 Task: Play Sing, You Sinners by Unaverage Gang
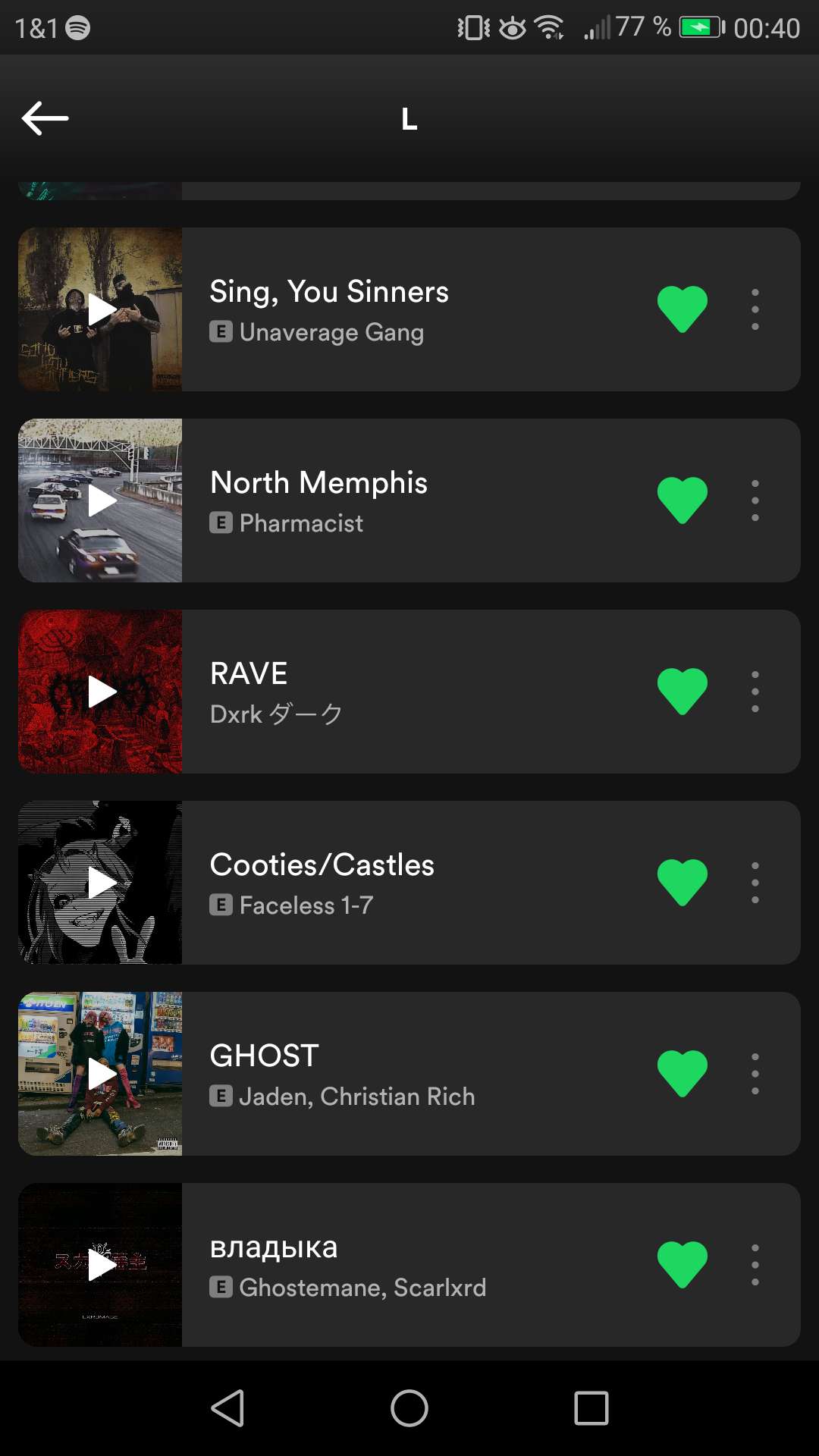tap(101, 309)
